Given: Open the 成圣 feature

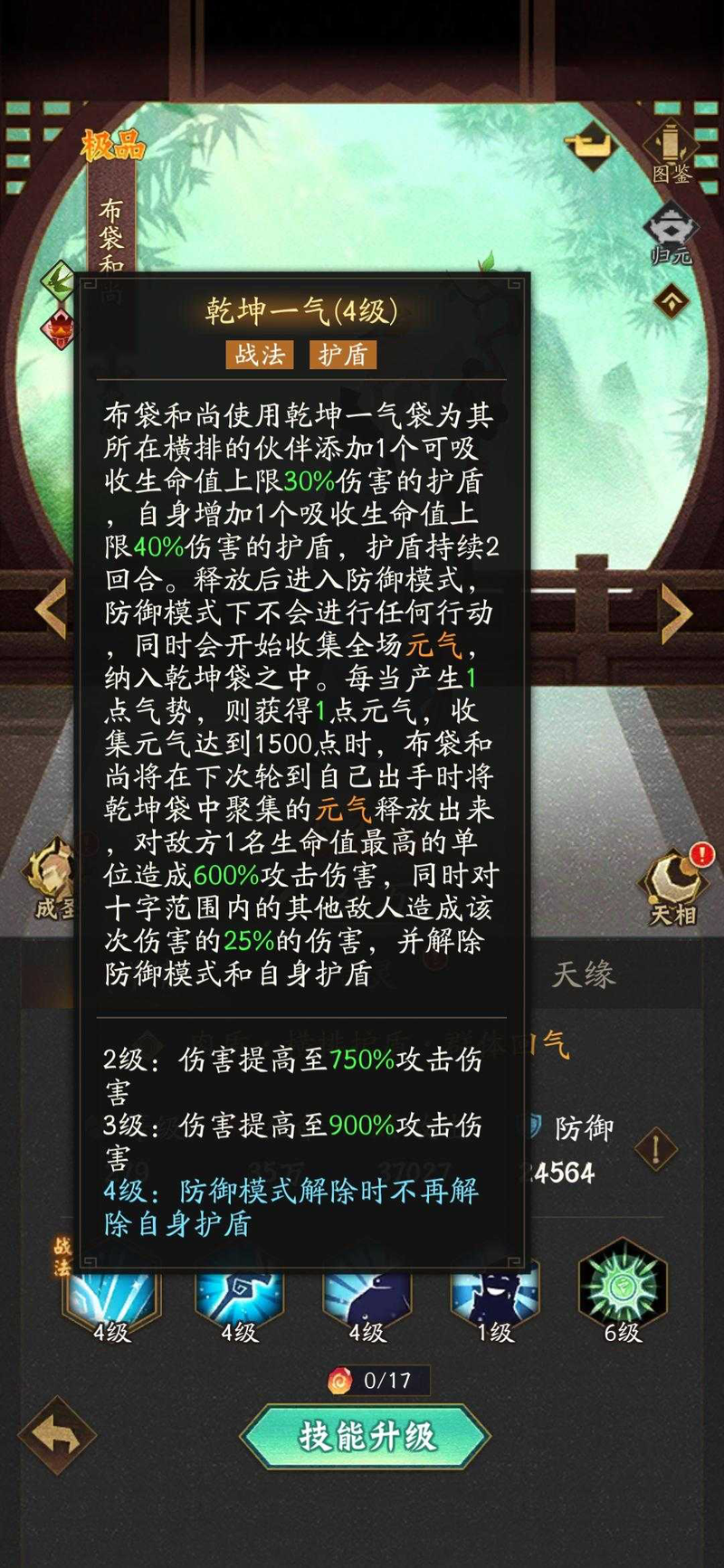Looking at the screenshot, I should [52, 880].
